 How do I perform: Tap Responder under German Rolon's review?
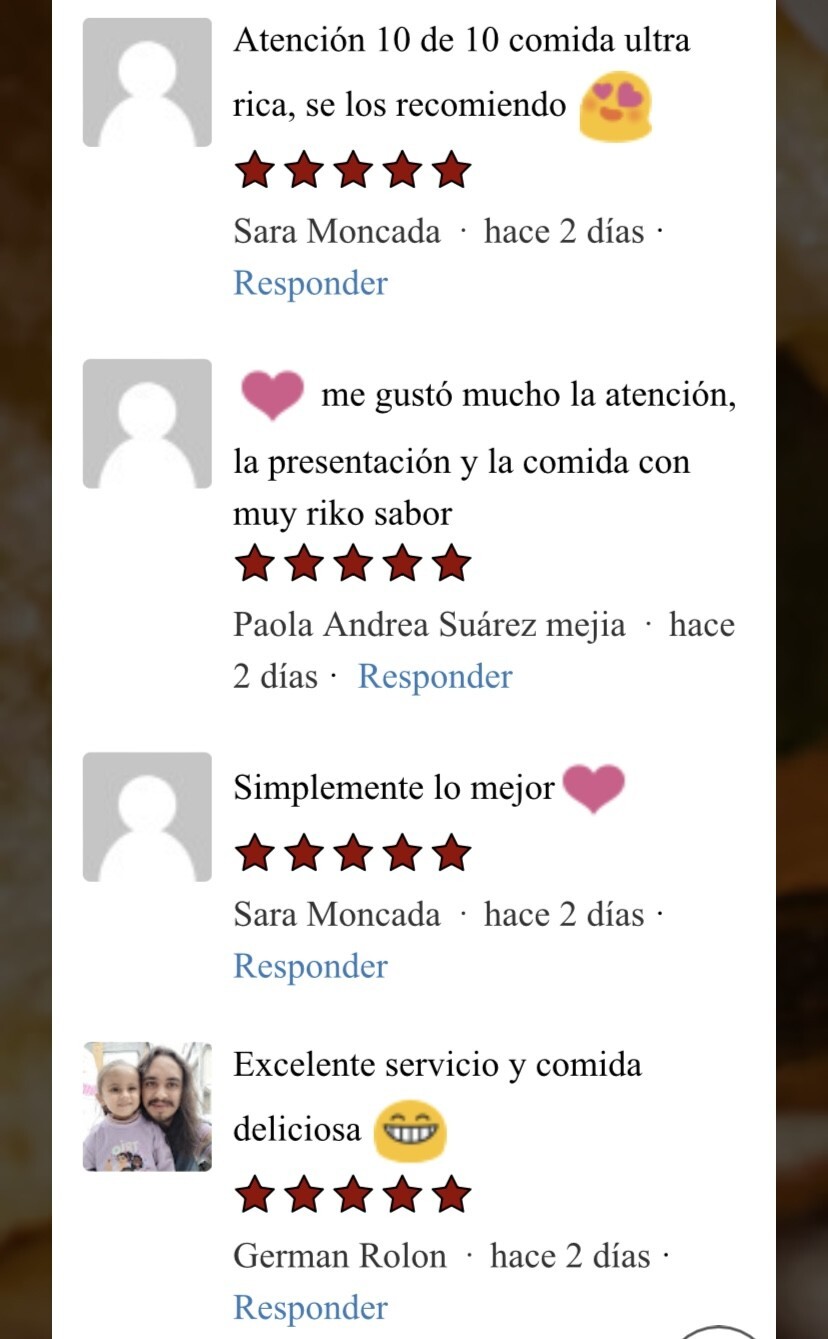[x=310, y=1307]
